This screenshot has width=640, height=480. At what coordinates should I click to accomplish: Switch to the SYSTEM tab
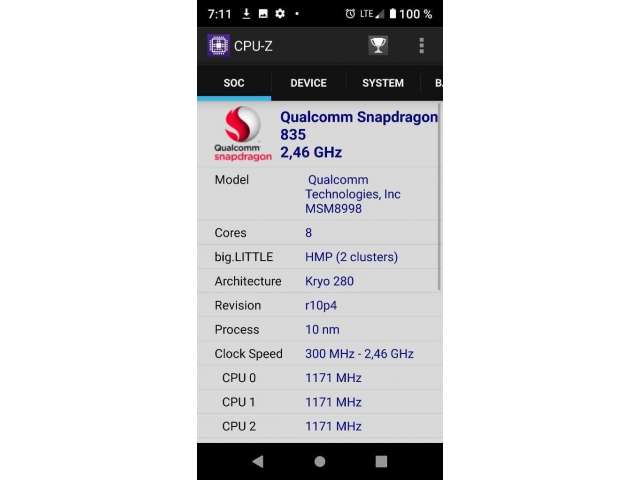383,83
